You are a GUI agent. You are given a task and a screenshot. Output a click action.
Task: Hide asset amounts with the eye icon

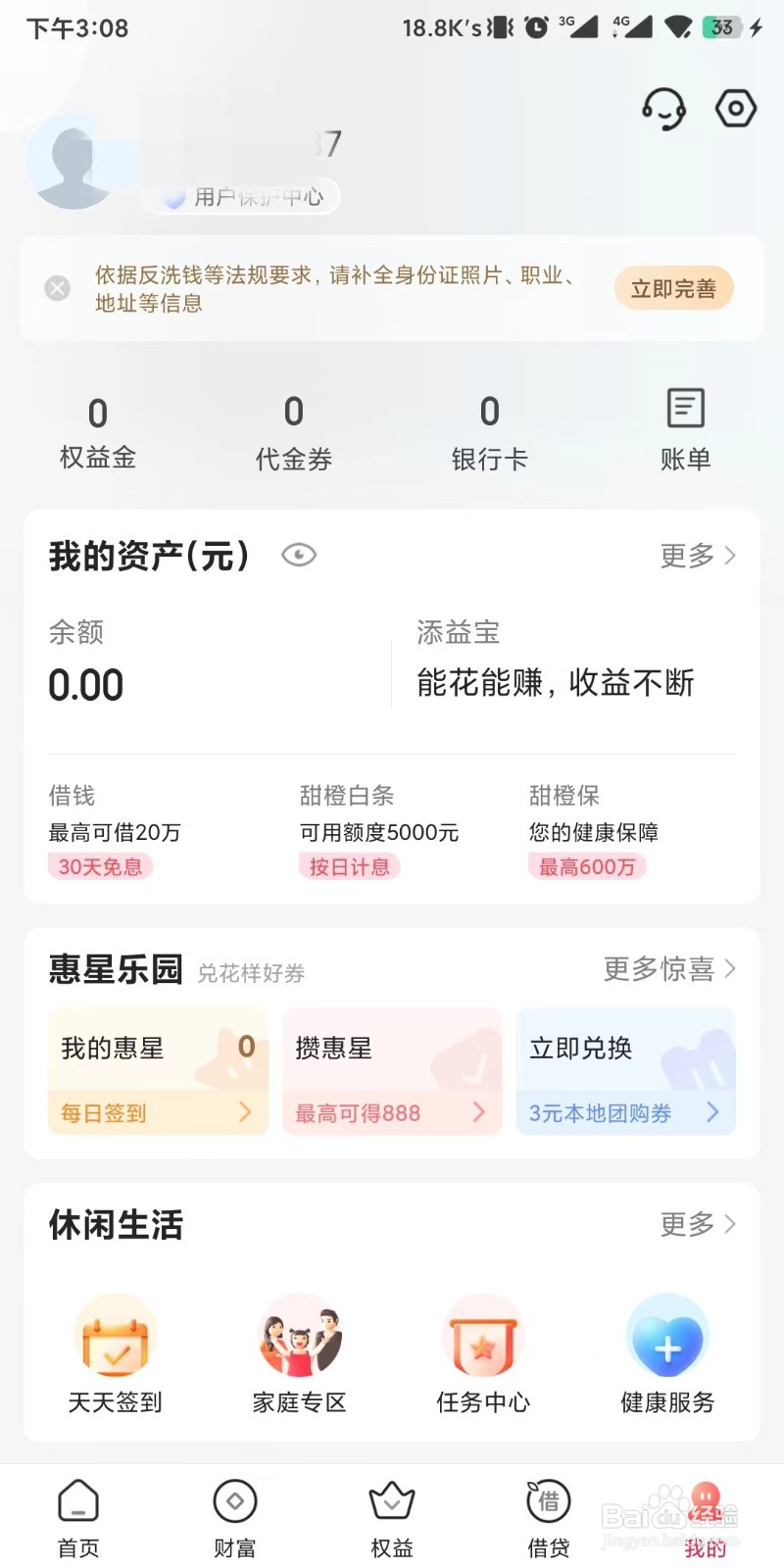[298, 556]
